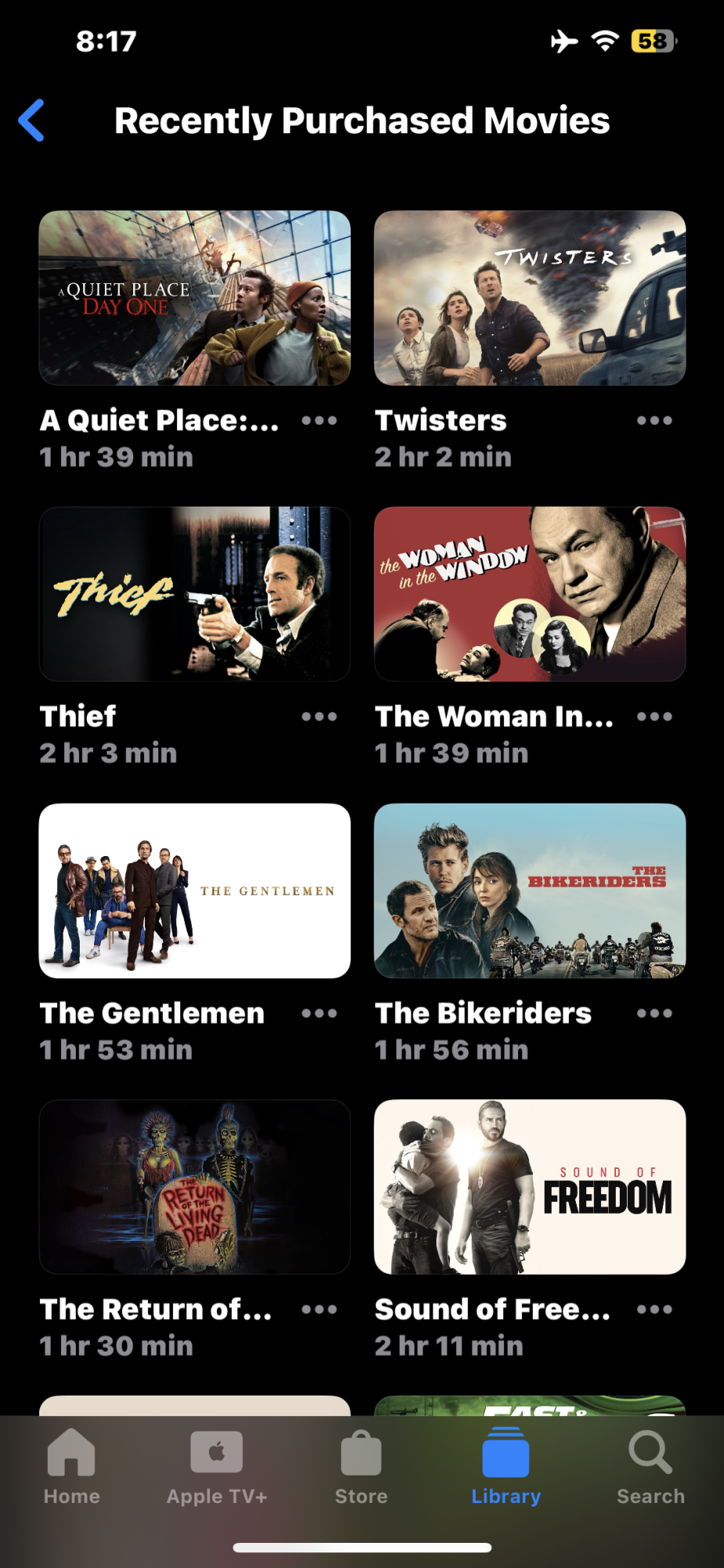The width and height of the screenshot is (724, 1568).
Task: Open more options for The Woman In...
Action: coord(654,717)
